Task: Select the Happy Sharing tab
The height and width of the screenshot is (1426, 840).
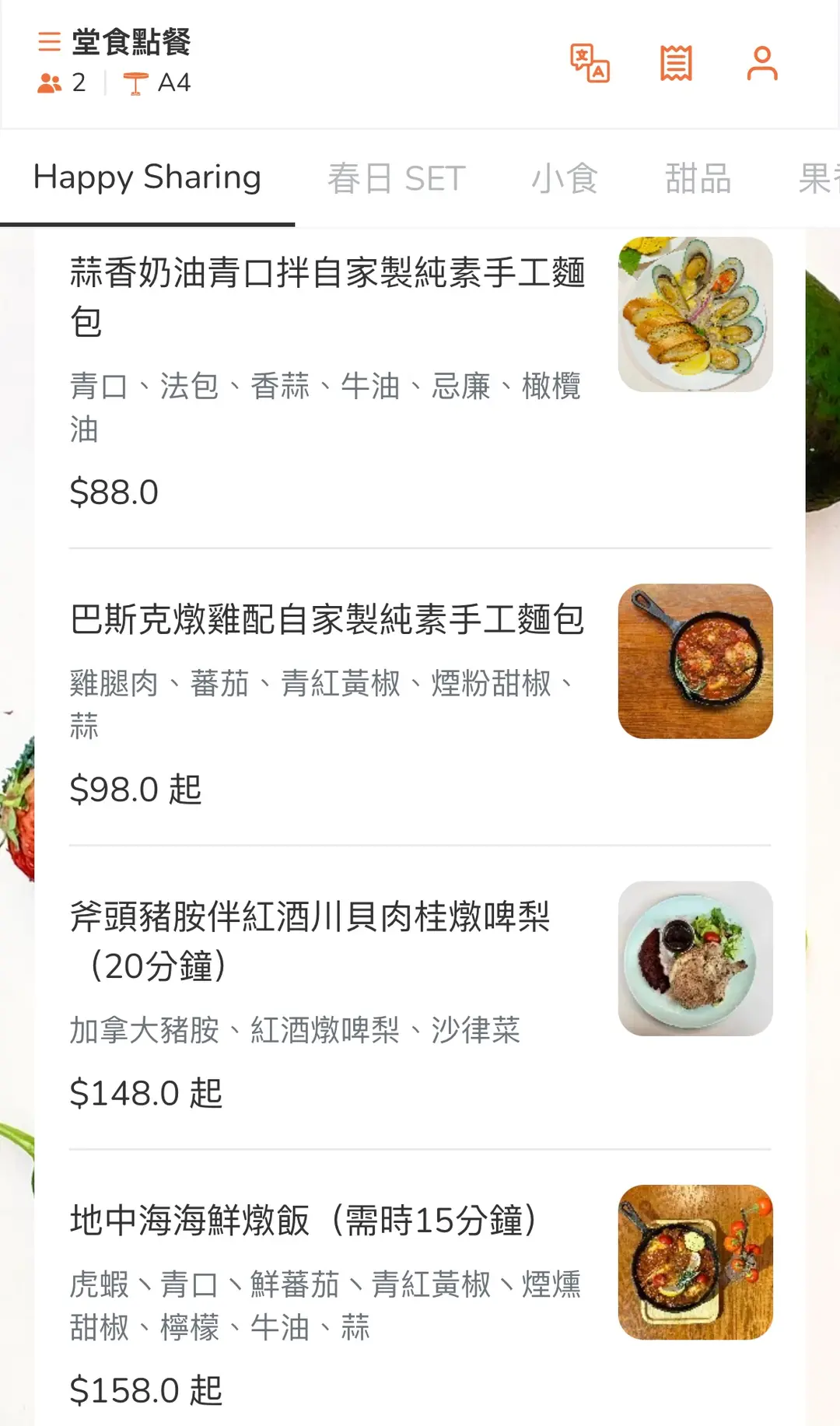Action: tap(147, 178)
